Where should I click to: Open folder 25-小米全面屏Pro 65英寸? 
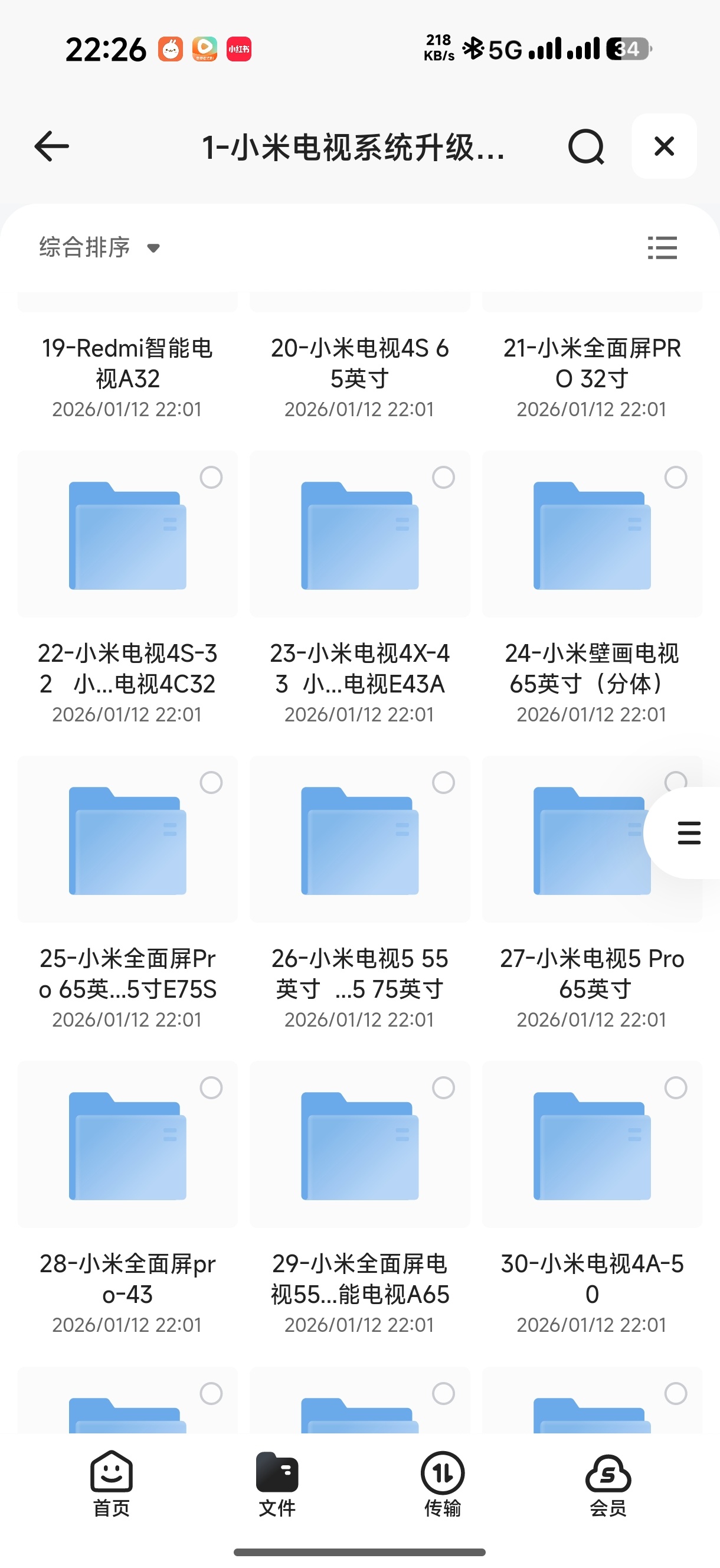pyautogui.click(x=127, y=841)
